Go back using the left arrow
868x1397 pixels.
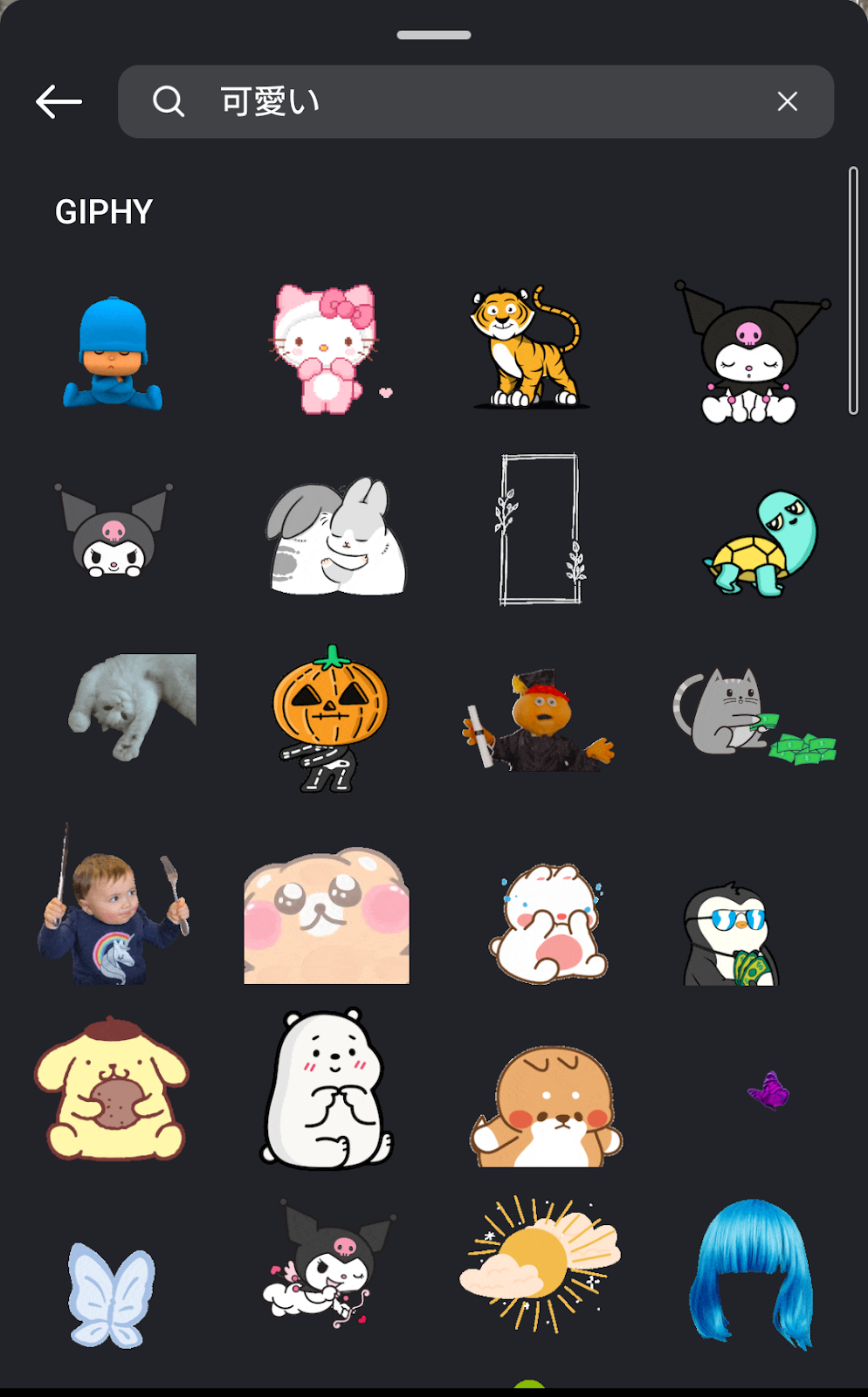coord(59,102)
